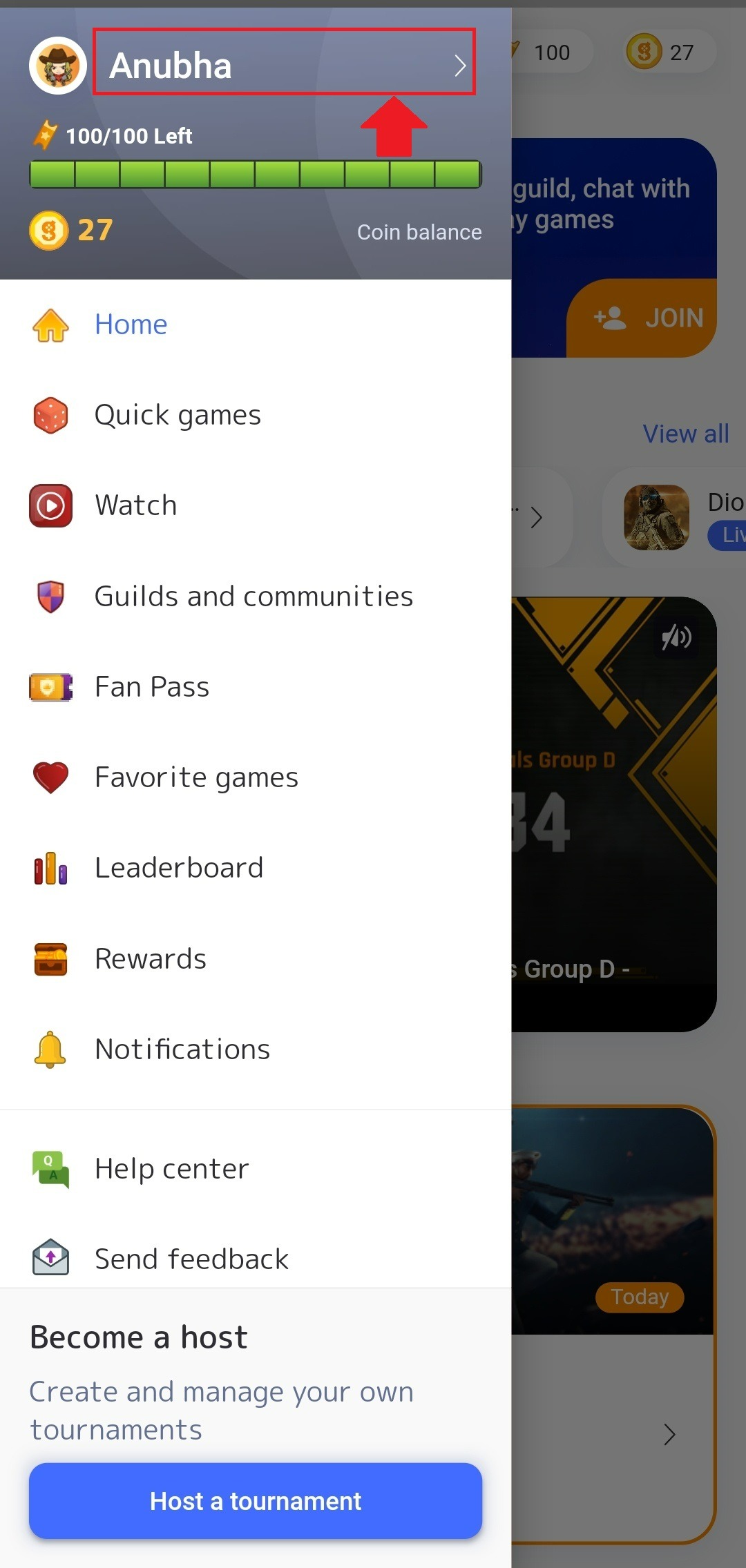The image size is (746, 1568).
Task: Open Quick games
Action: [x=178, y=415]
